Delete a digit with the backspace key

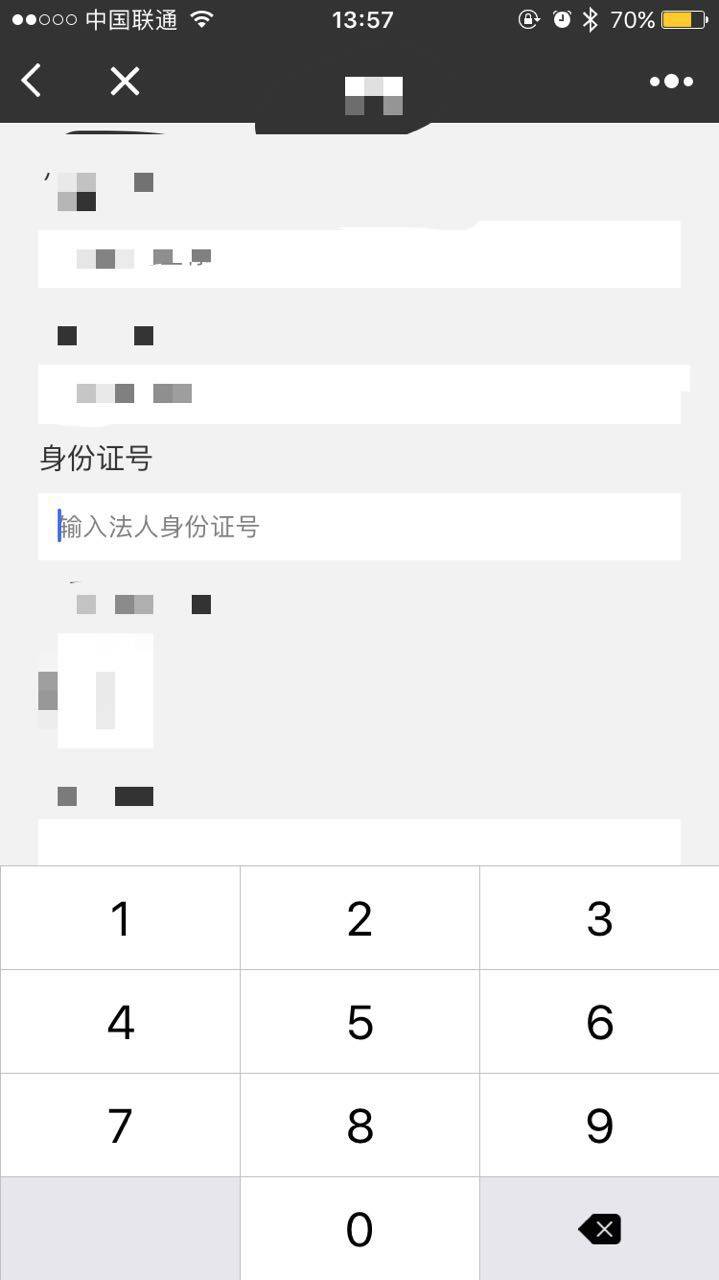600,1229
